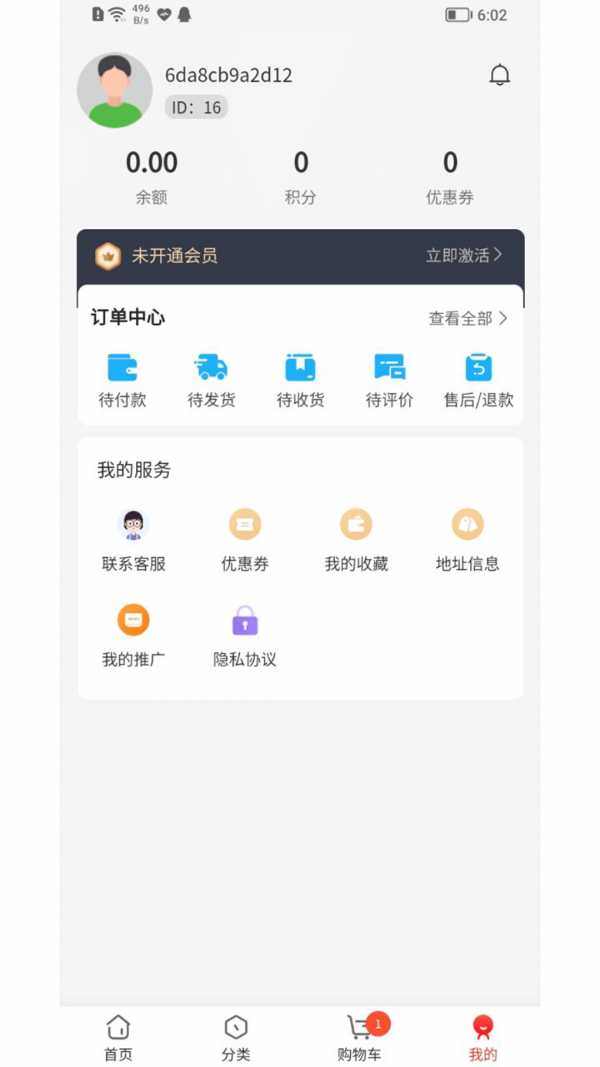The width and height of the screenshot is (600, 1067).
Task: Open 优惠券 in my services
Action: [245, 540]
